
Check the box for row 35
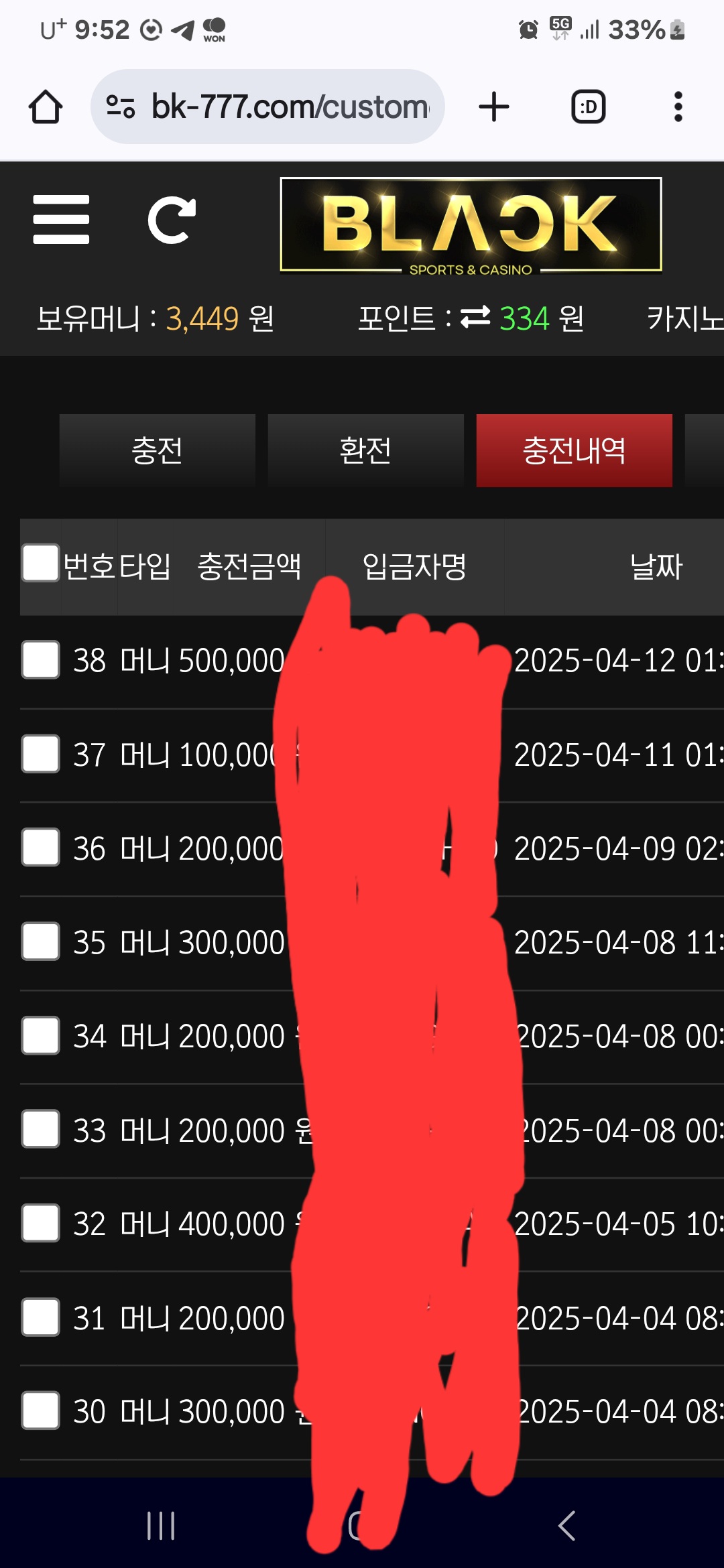click(x=40, y=941)
